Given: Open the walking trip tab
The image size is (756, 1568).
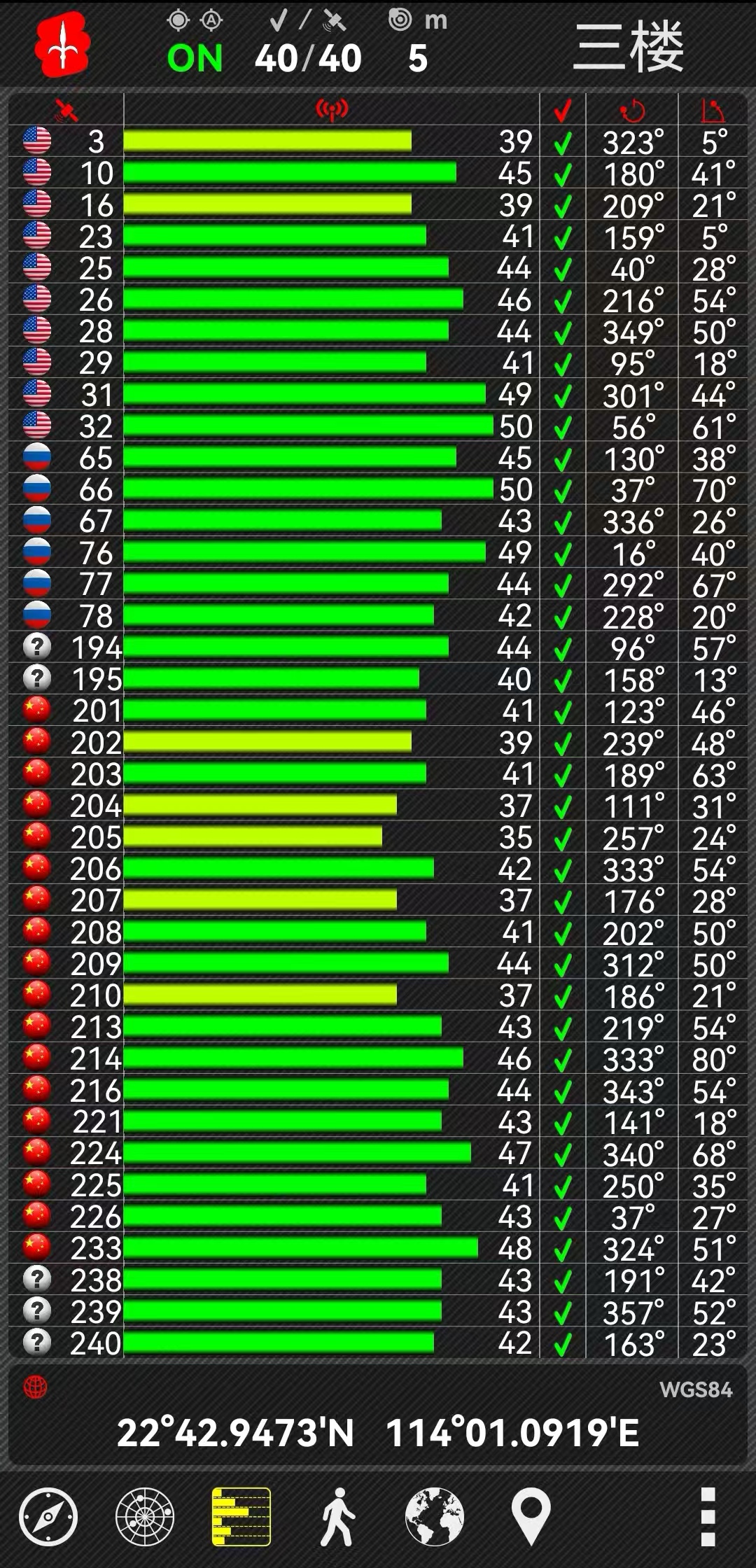Looking at the screenshot, I should (x=337, y=1517).
